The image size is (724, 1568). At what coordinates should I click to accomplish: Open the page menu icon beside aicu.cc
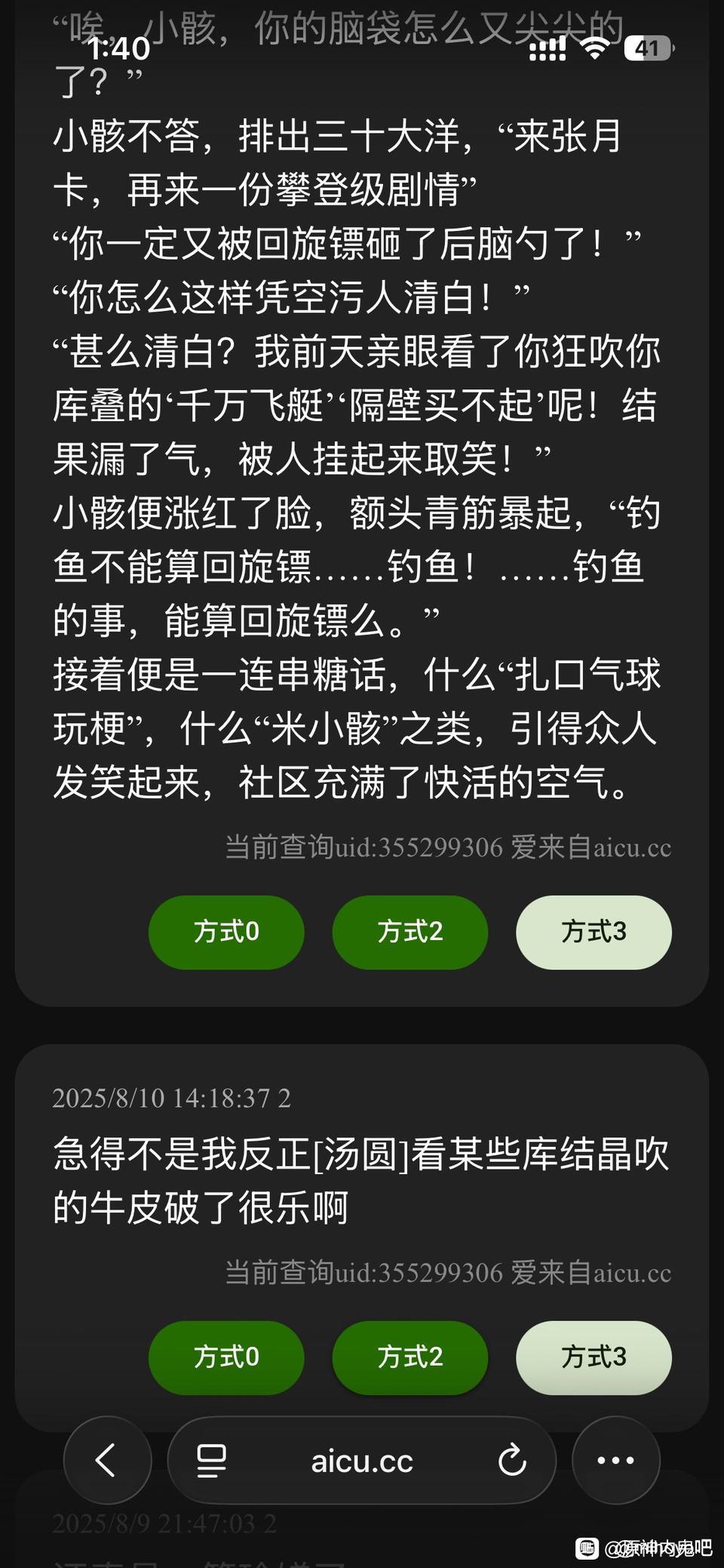[x=211, y=1460]
